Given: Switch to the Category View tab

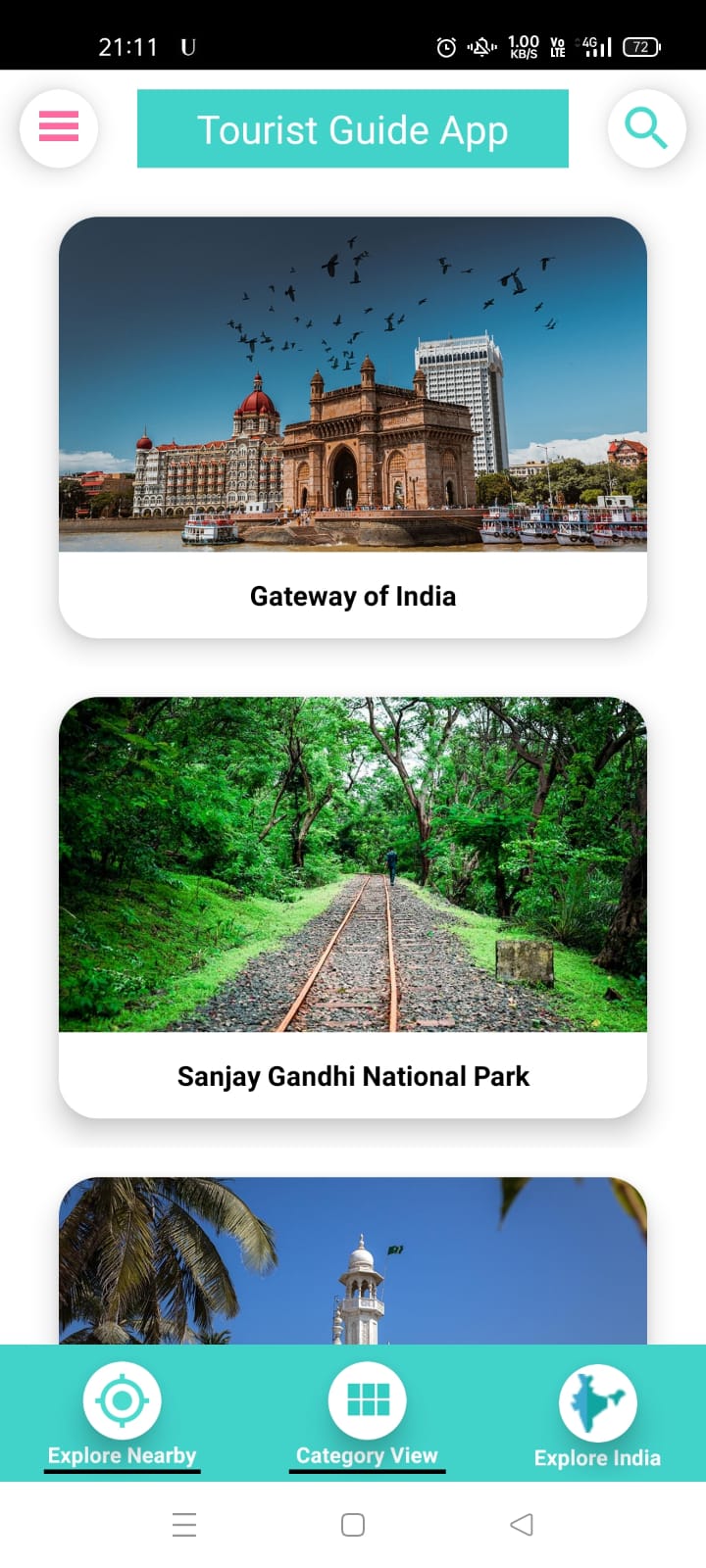Looking at the screenshot, I should point(367,1416).
